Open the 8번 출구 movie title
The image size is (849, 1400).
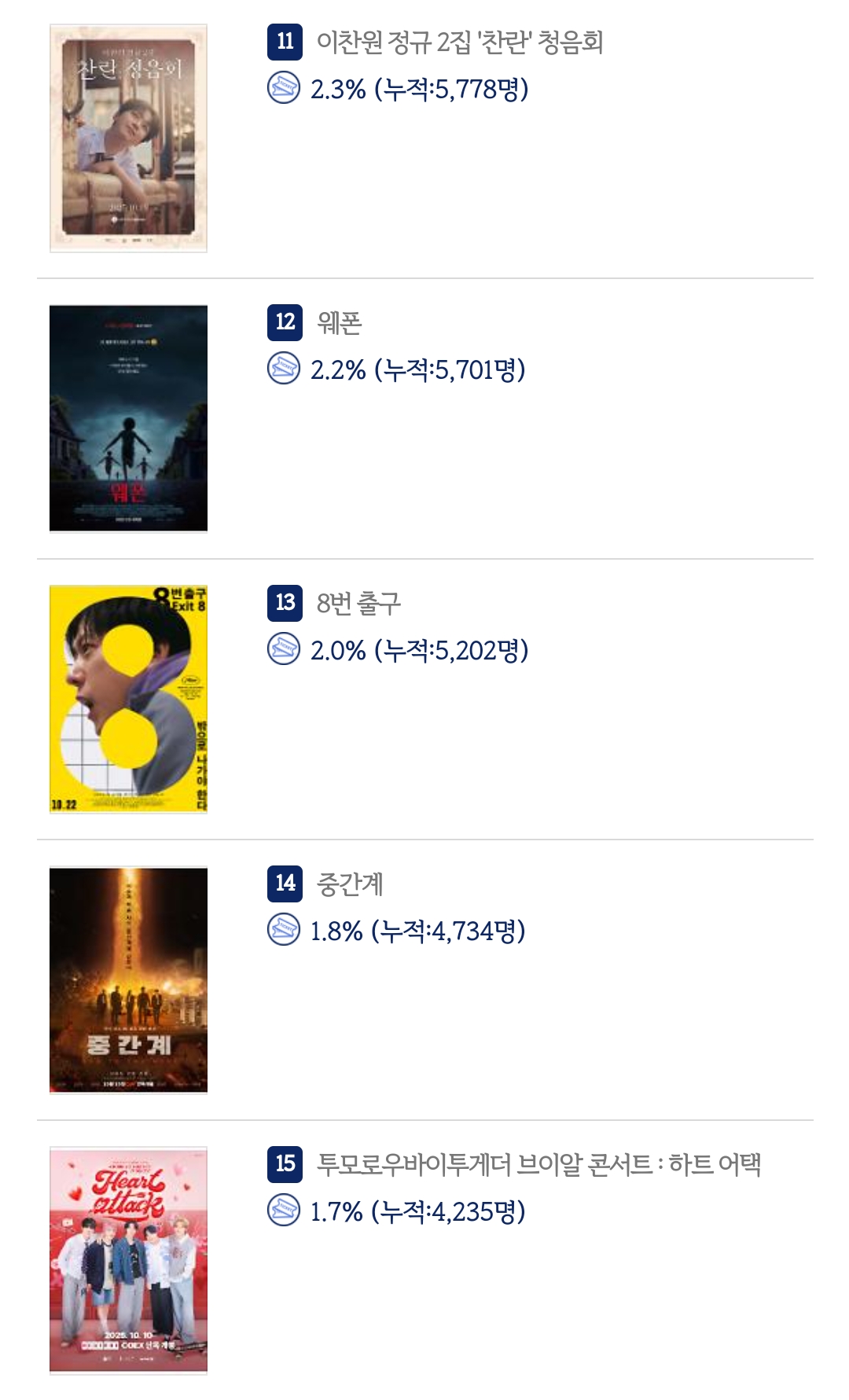[x=358, y=603]
